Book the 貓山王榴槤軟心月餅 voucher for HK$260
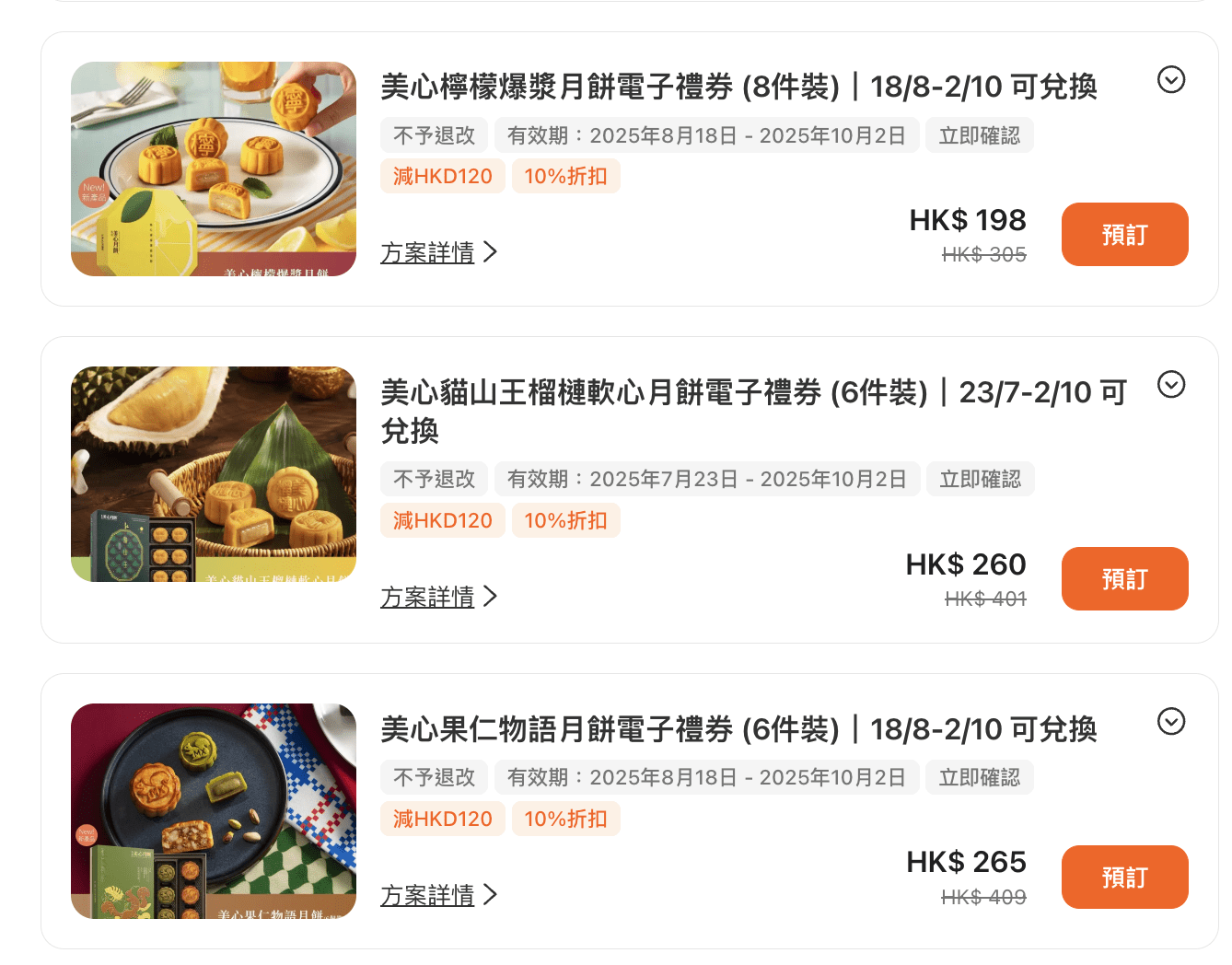The width and height of the screenshot is (1232, 965). tap(1124, 579)
